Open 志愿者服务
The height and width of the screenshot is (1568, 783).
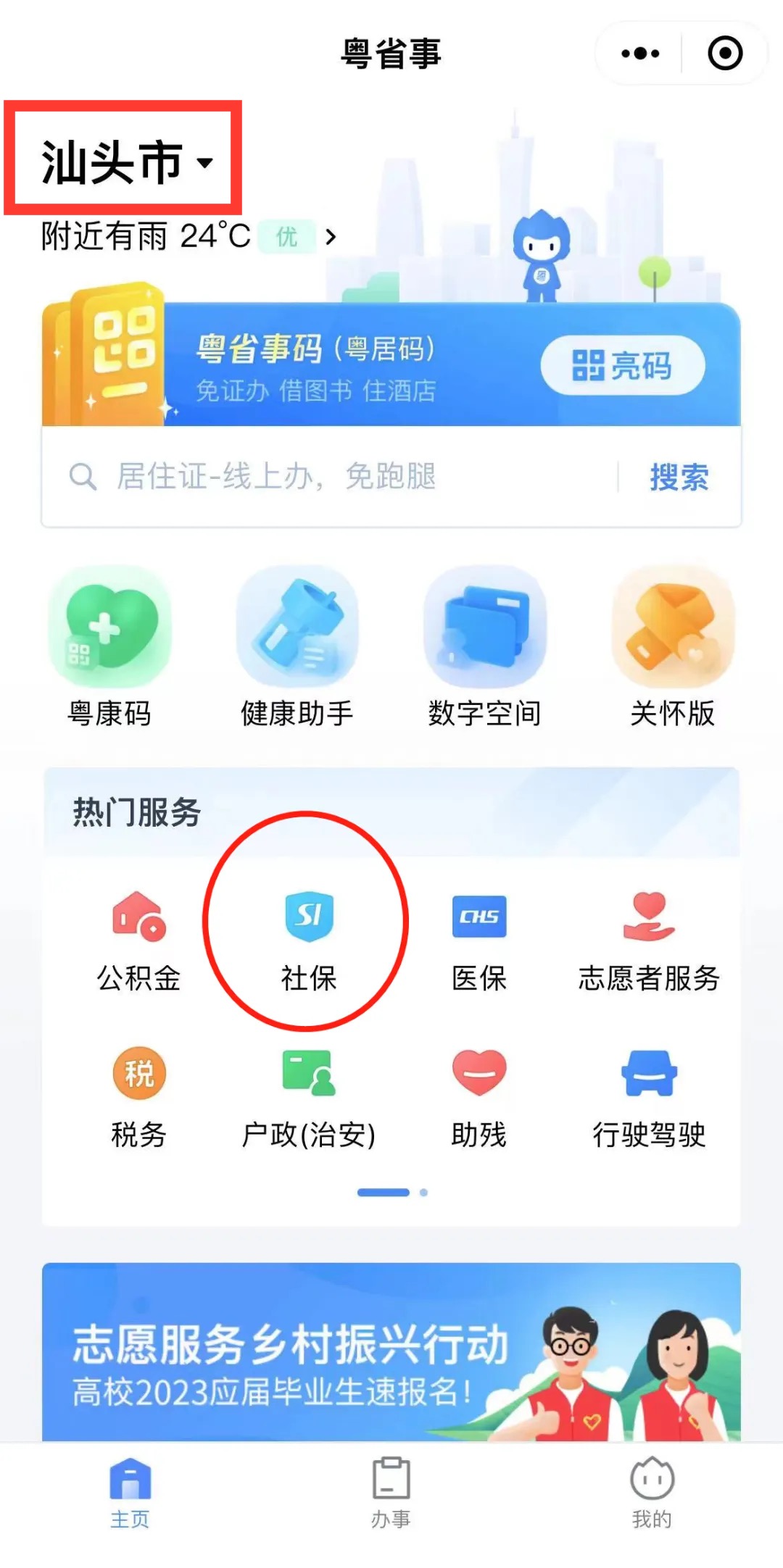click(x=648, y=942)
